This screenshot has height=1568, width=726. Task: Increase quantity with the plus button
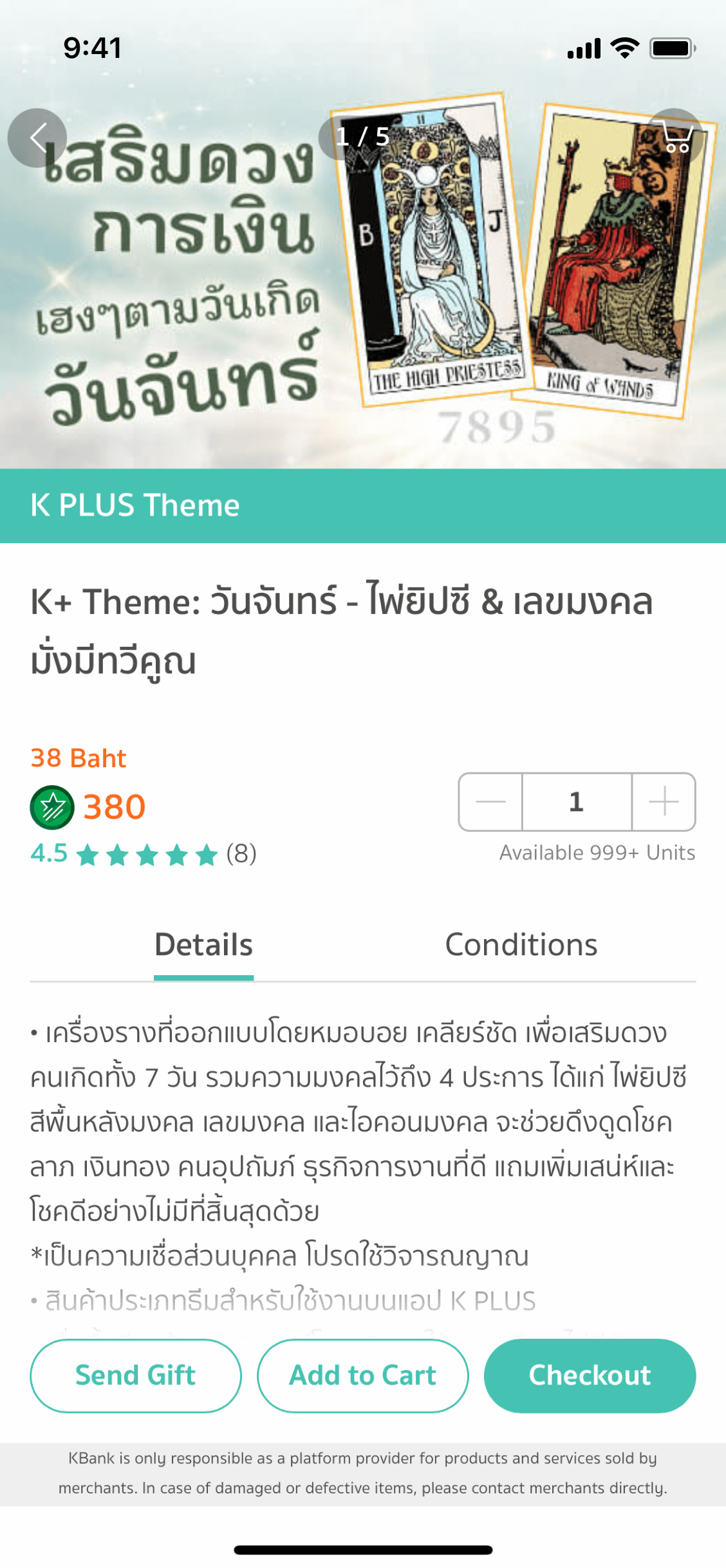tap(664, 802)
